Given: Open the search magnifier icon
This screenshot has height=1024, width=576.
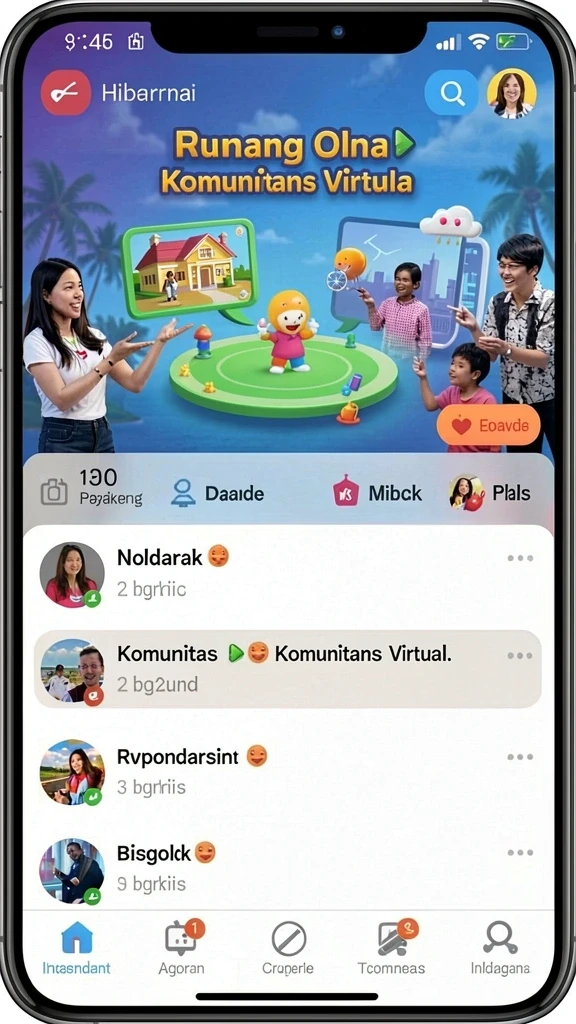Looking at the screenshot, I should click(451, 93).
